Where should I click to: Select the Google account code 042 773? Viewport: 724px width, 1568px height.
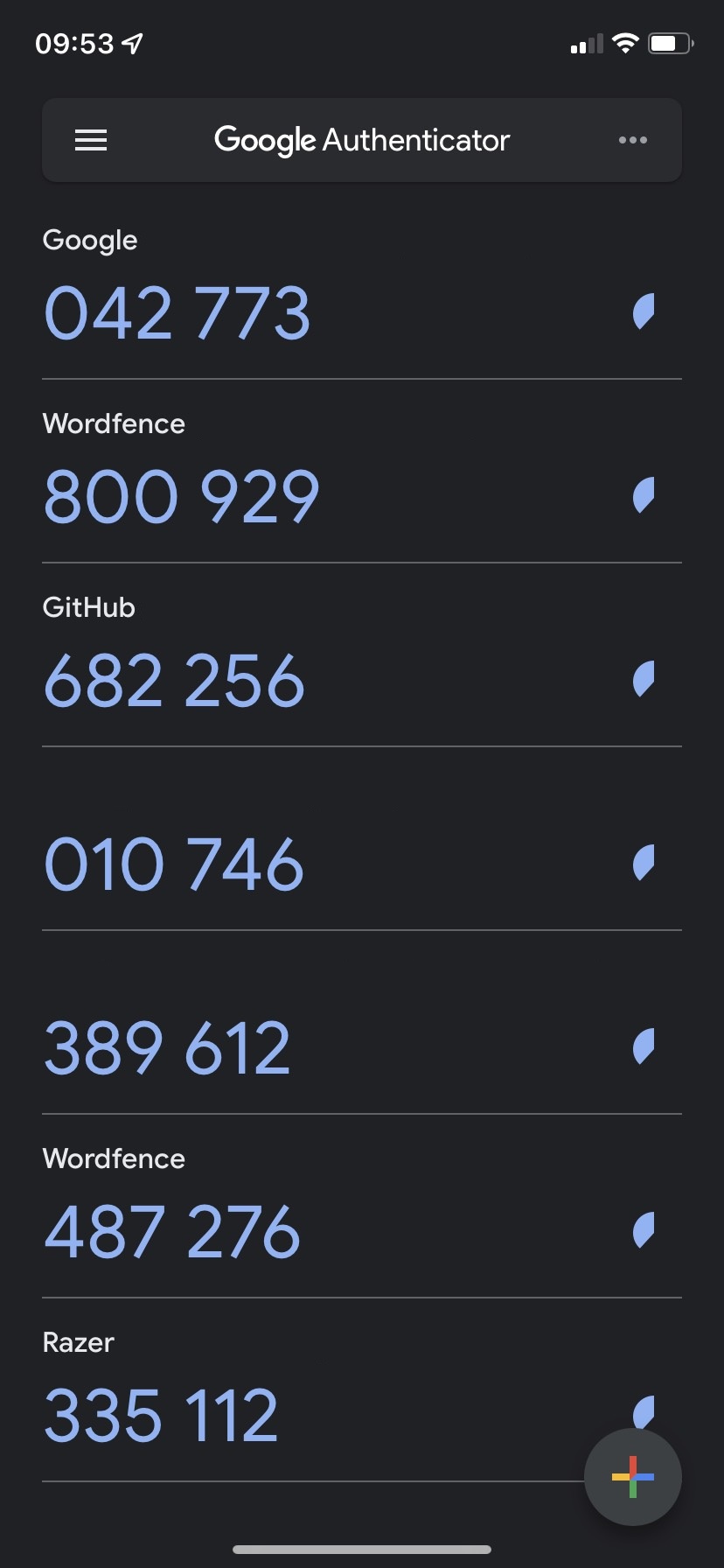coord(177,312)
